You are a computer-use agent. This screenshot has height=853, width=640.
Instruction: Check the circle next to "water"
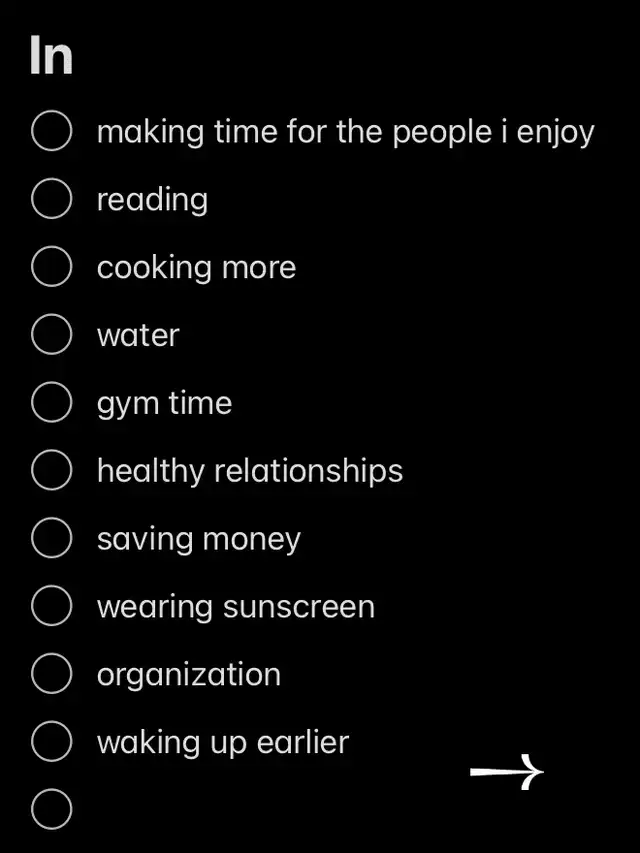click(51, 335)
